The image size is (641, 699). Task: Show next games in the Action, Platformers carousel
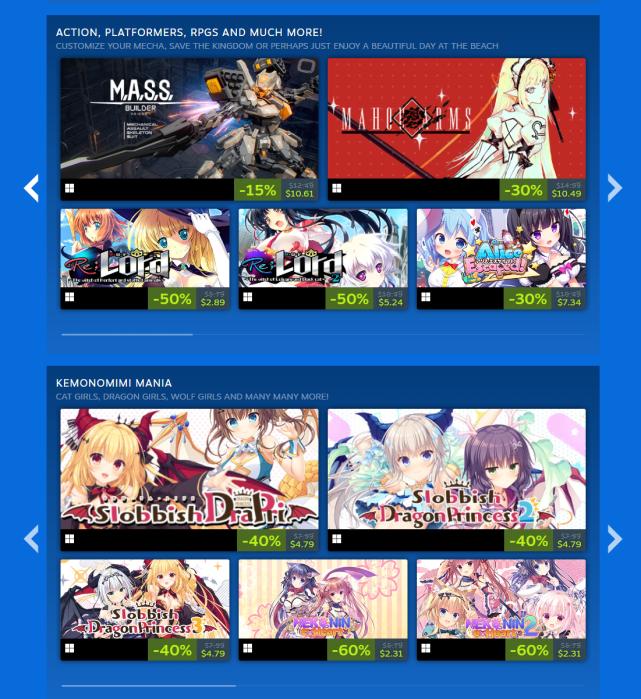[614, 188]
